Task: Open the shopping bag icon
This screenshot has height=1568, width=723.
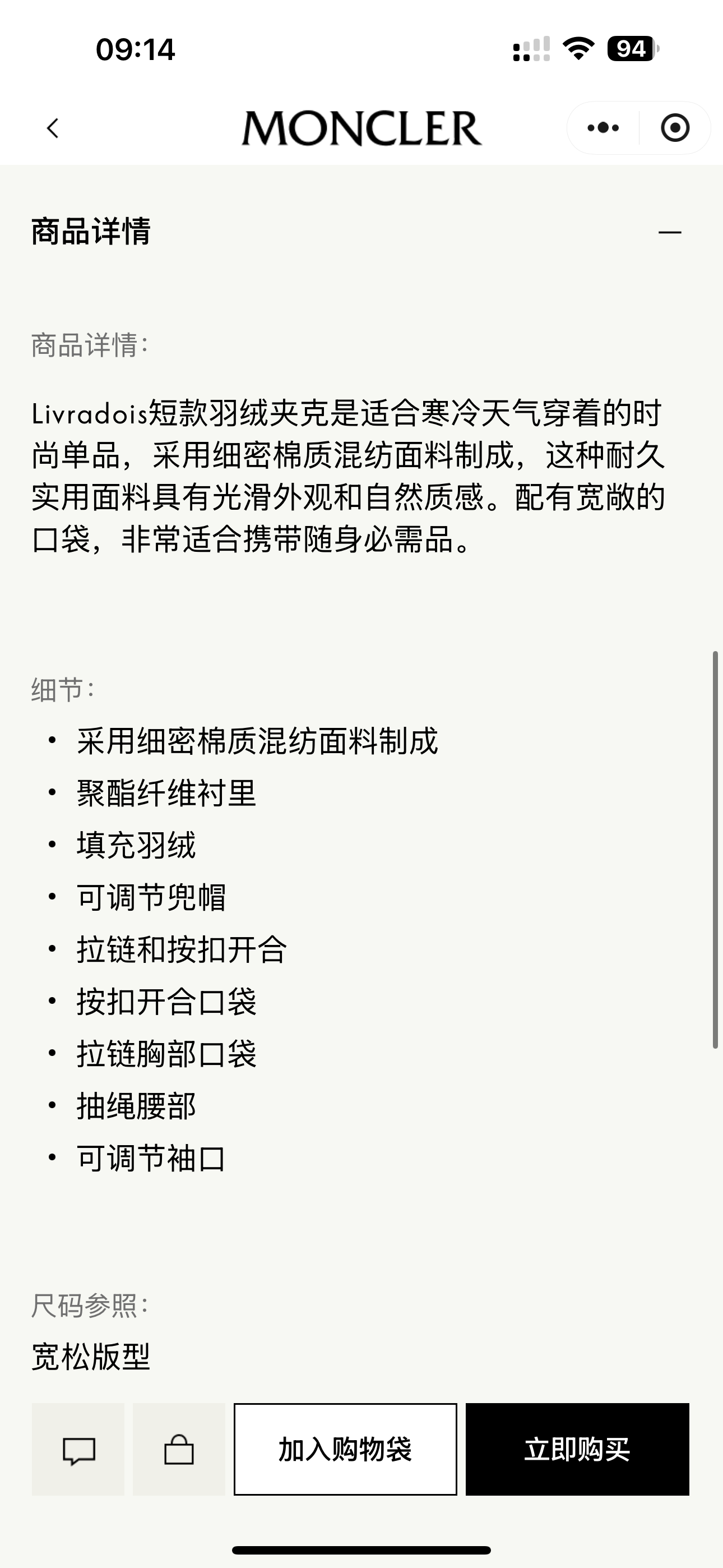Action: (179, 1449)
